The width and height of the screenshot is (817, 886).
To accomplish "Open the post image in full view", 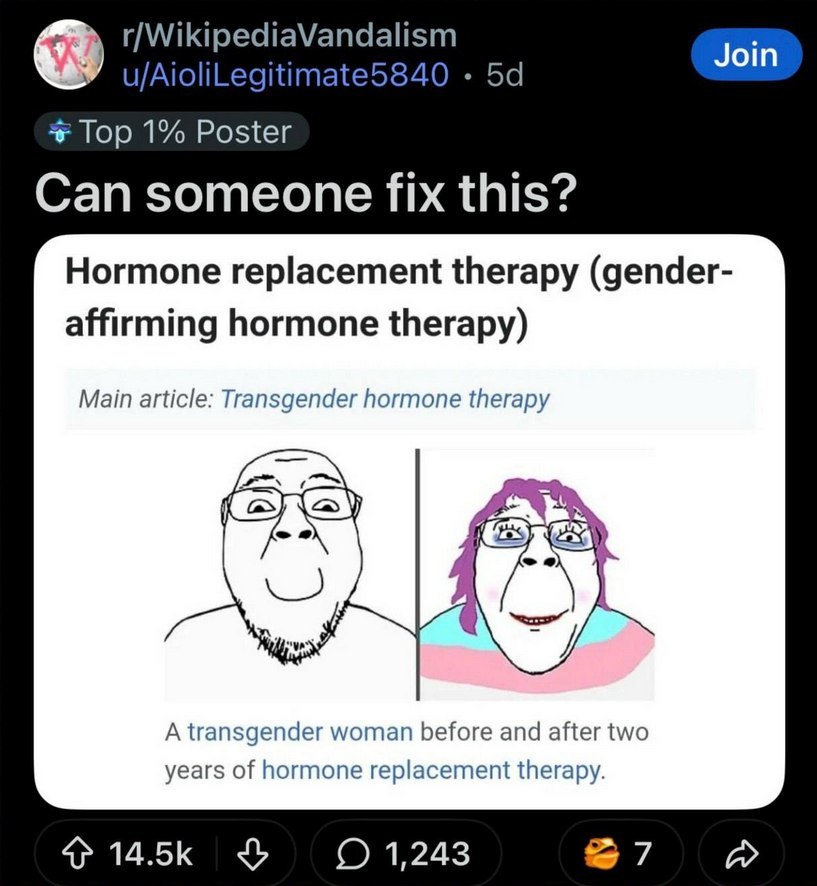I will tap(410, 575).
